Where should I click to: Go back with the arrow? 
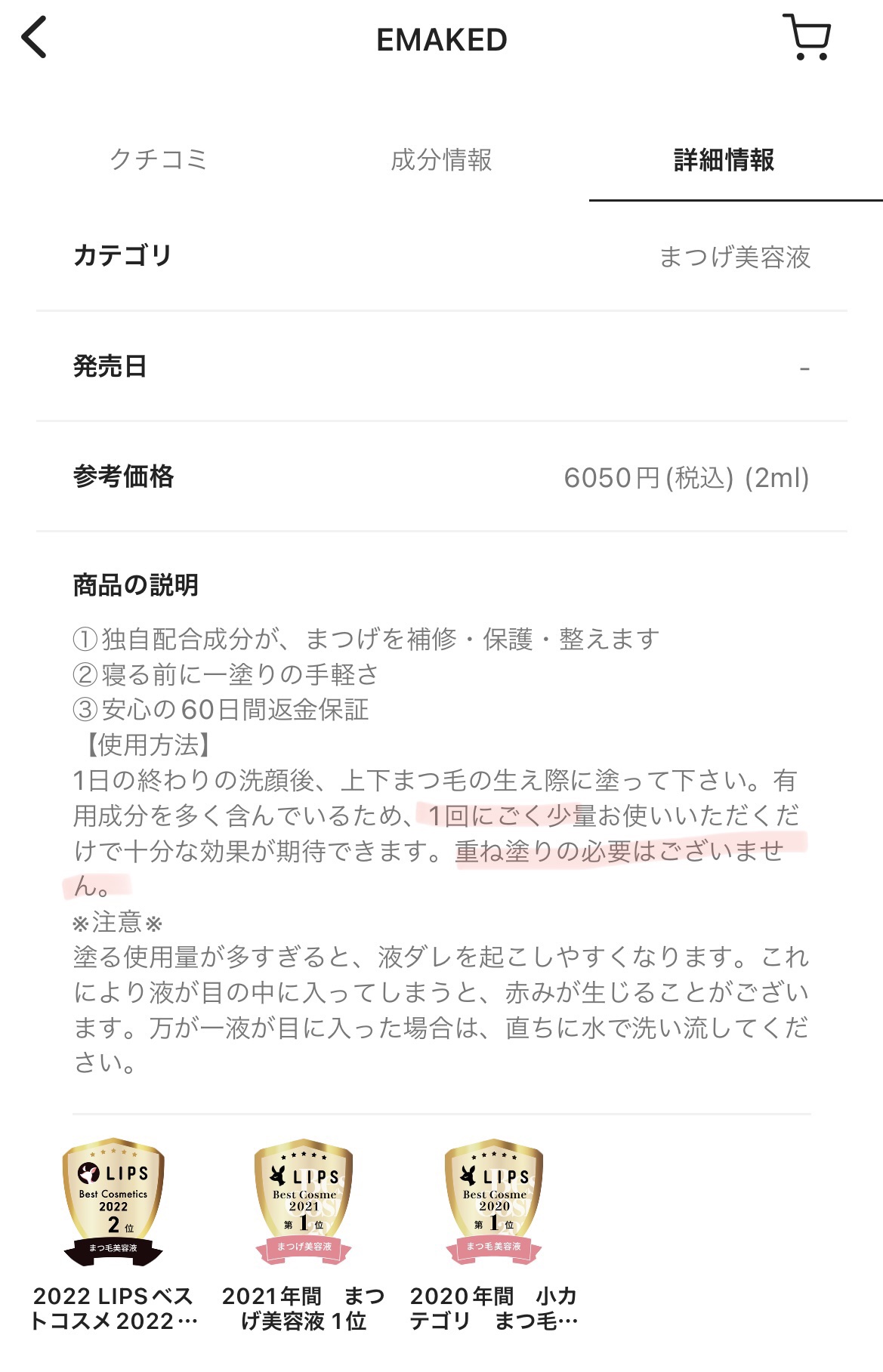[x=35, y=38]
